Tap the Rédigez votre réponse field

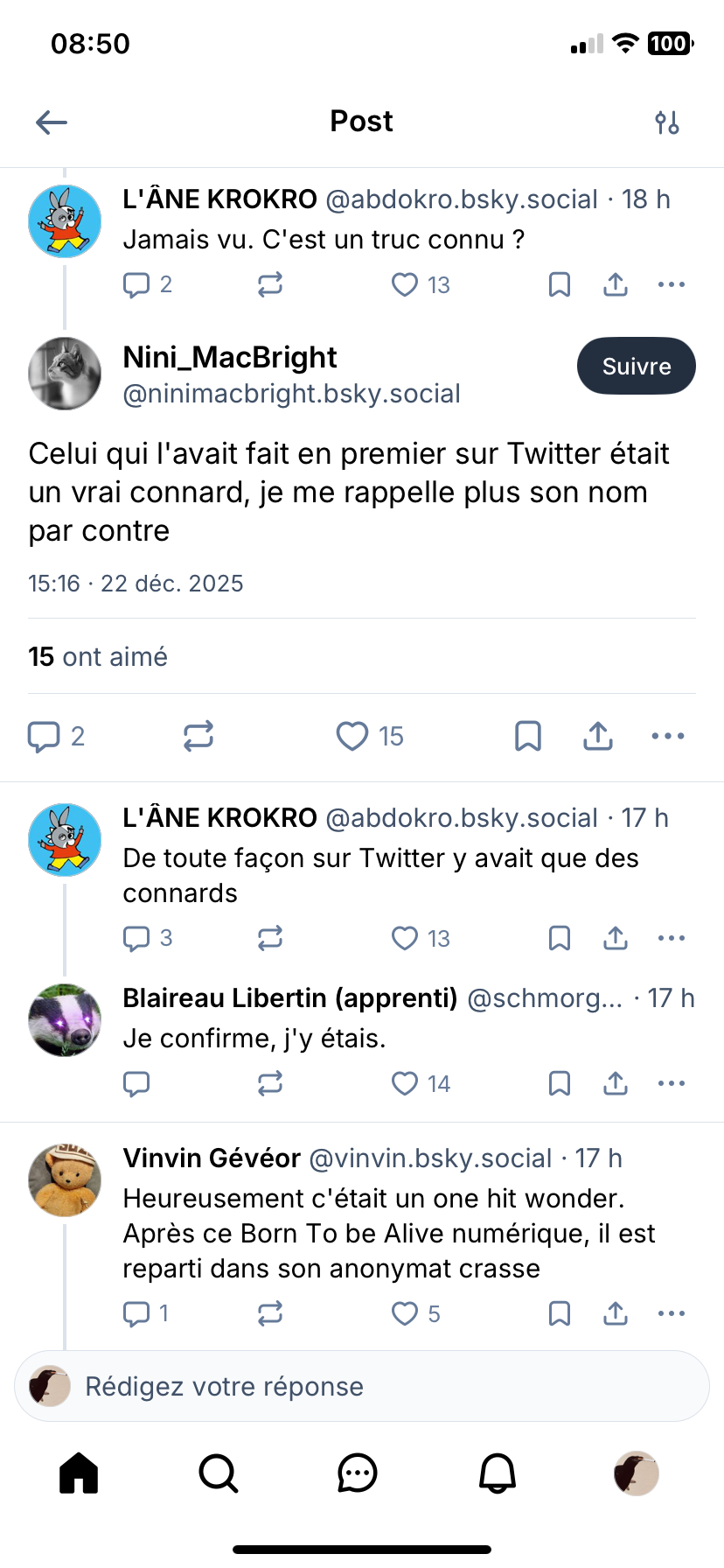(x=362, y=1386)
